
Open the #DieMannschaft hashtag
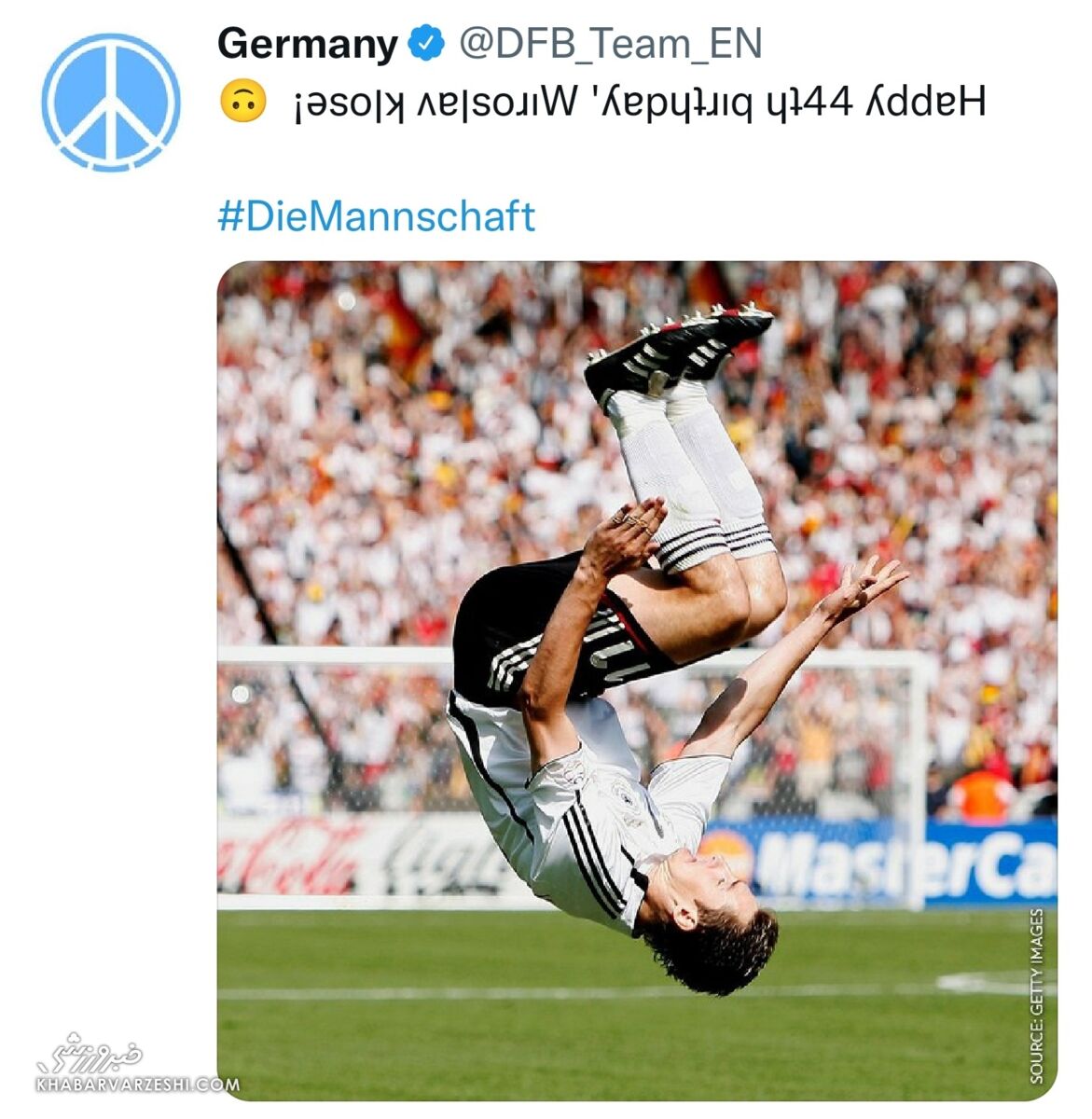pos(376,216)
